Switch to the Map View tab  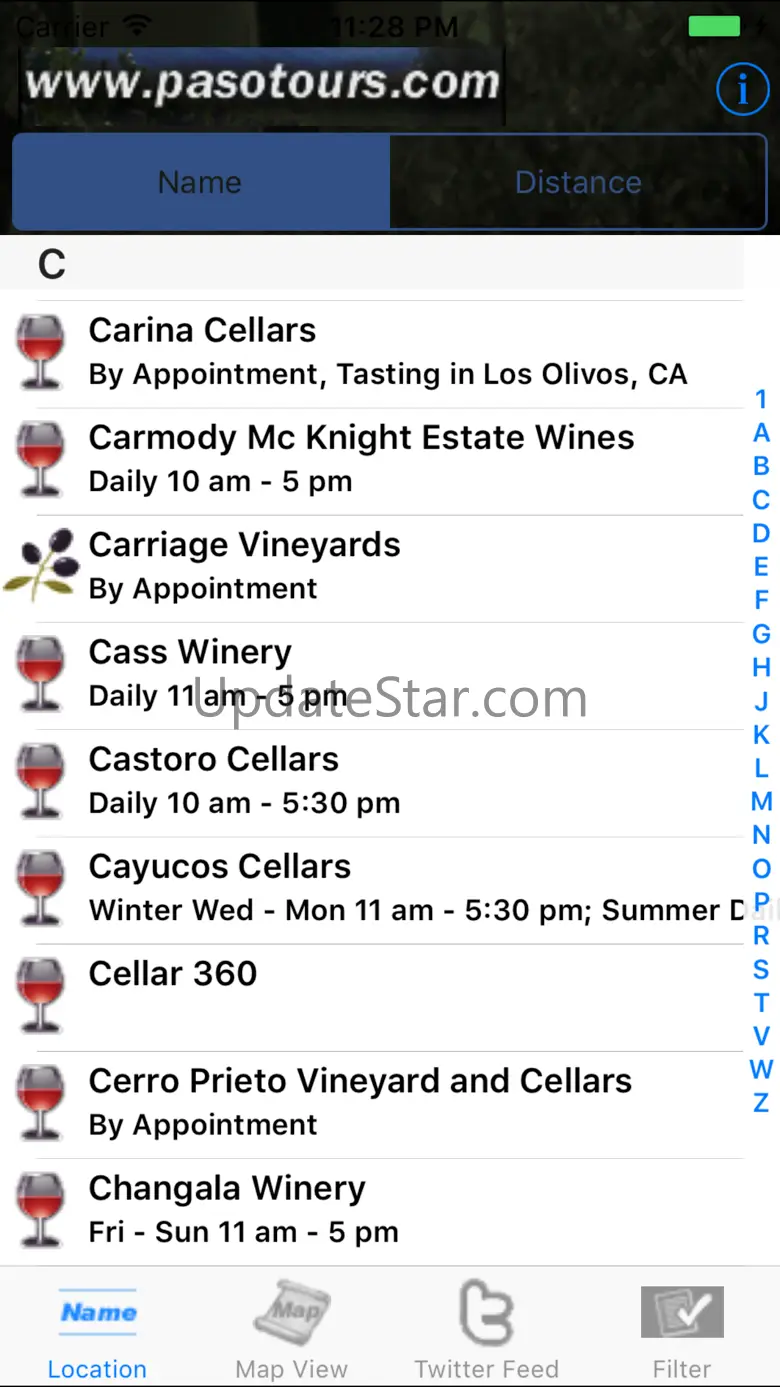[292, 1327]
